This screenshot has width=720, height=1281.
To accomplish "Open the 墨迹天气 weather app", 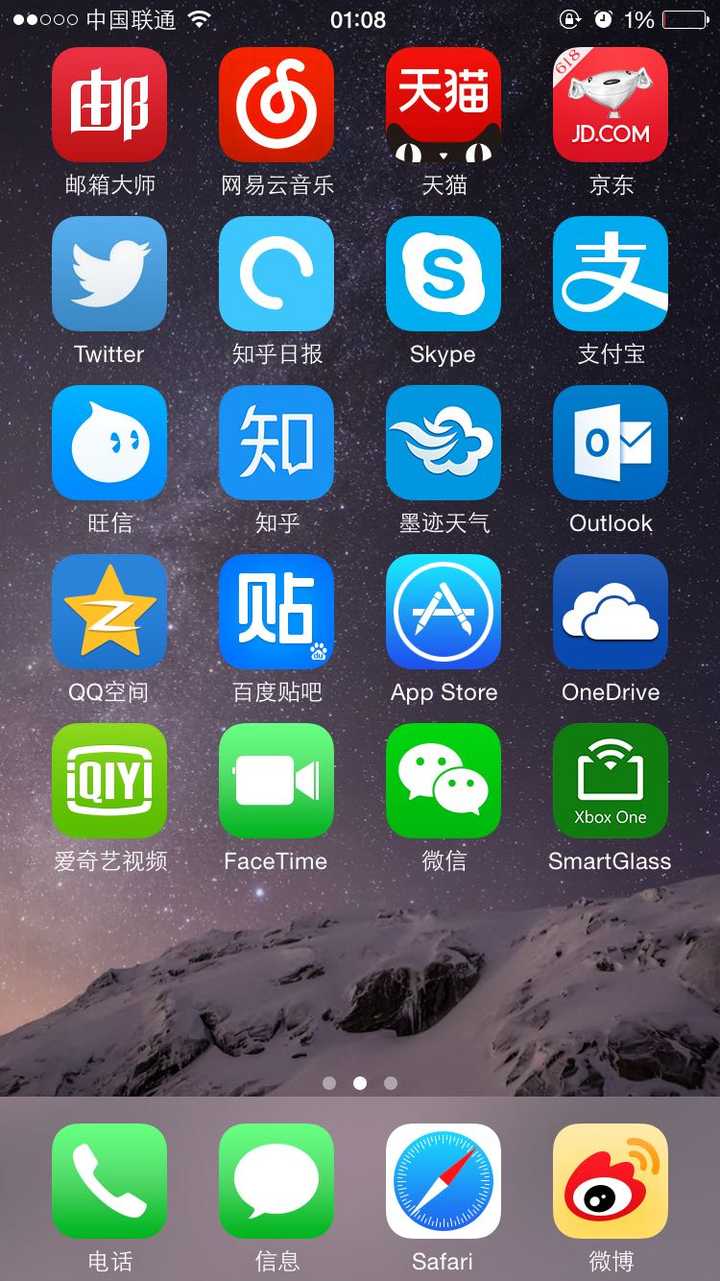I will click(x=443, y=442).
